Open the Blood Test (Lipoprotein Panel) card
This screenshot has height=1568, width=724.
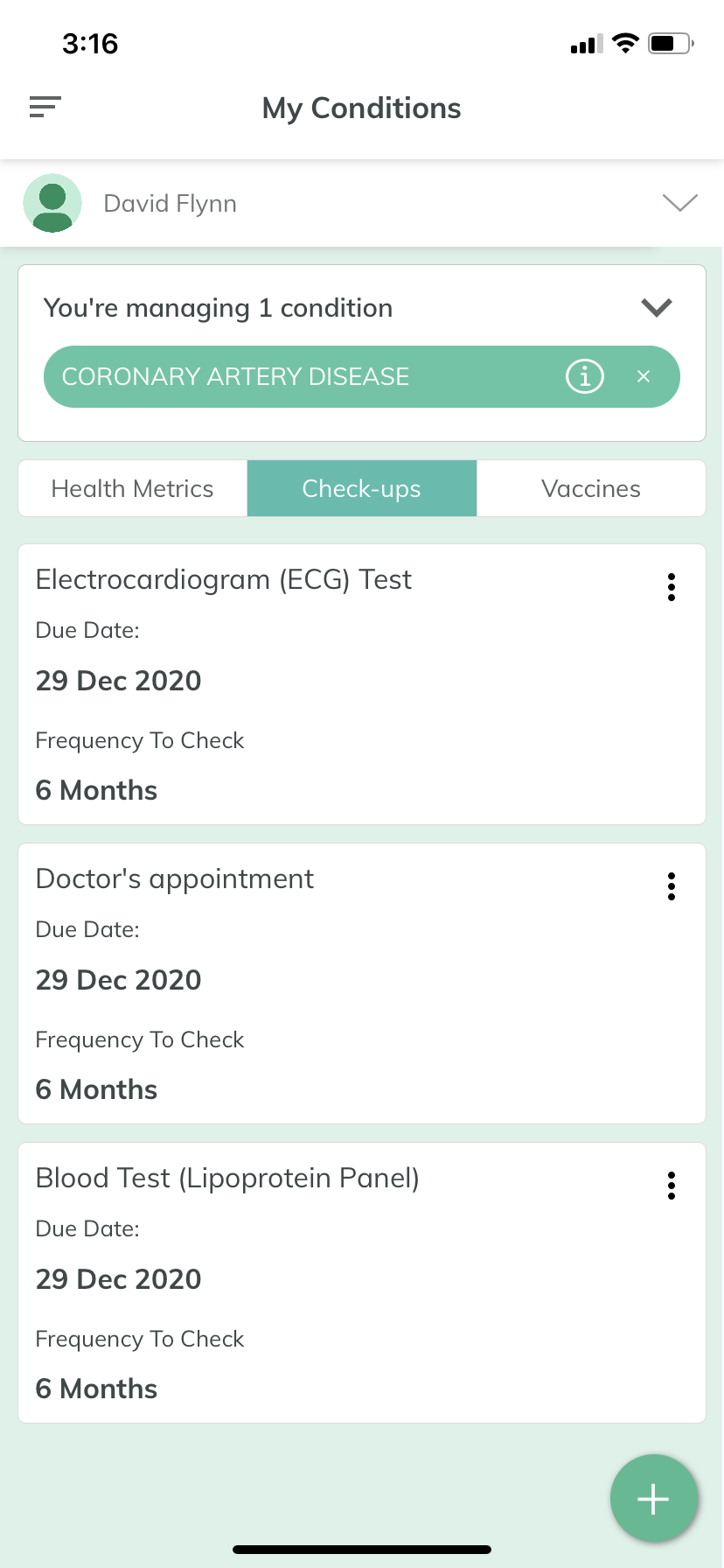click(x=362, y=1283)
